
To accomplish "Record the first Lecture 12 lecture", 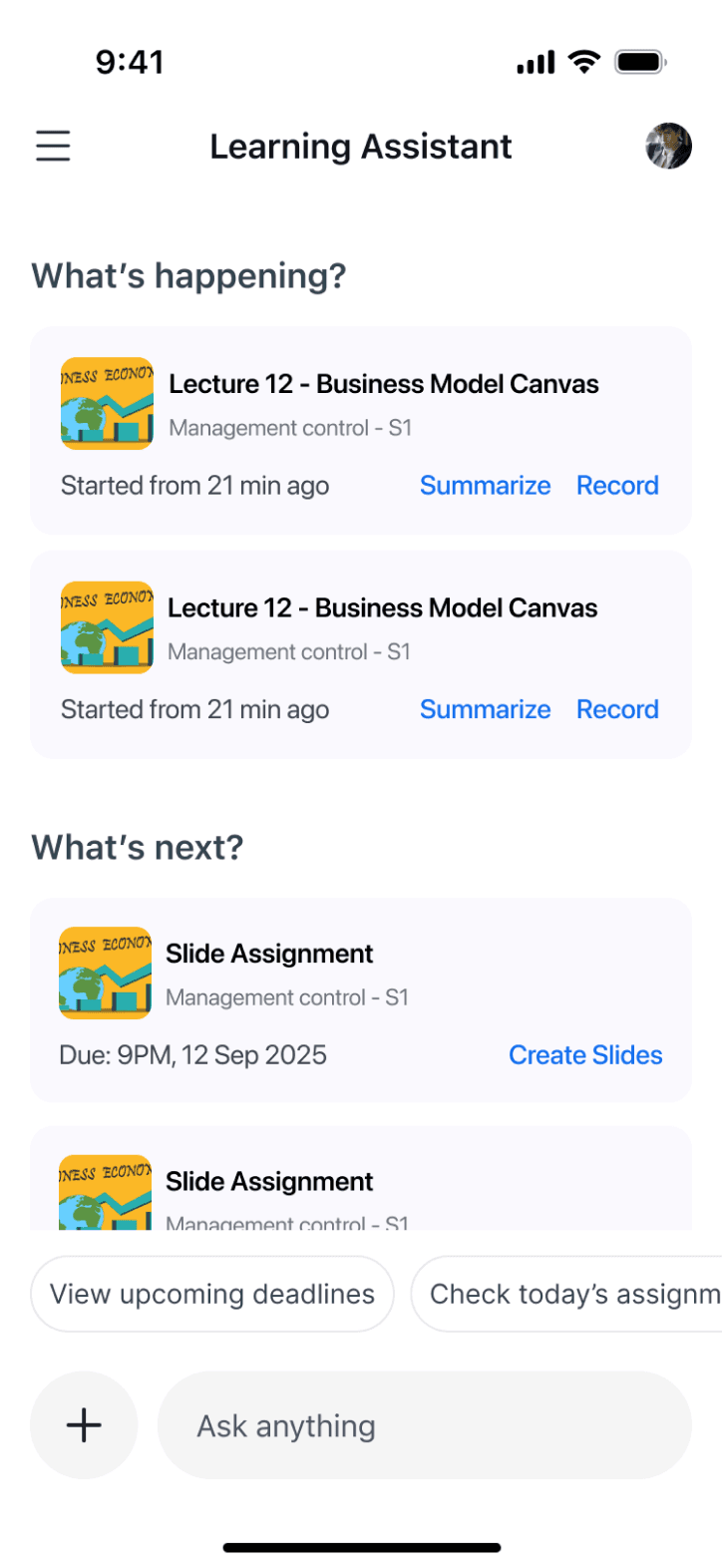I will coord(617,486).
